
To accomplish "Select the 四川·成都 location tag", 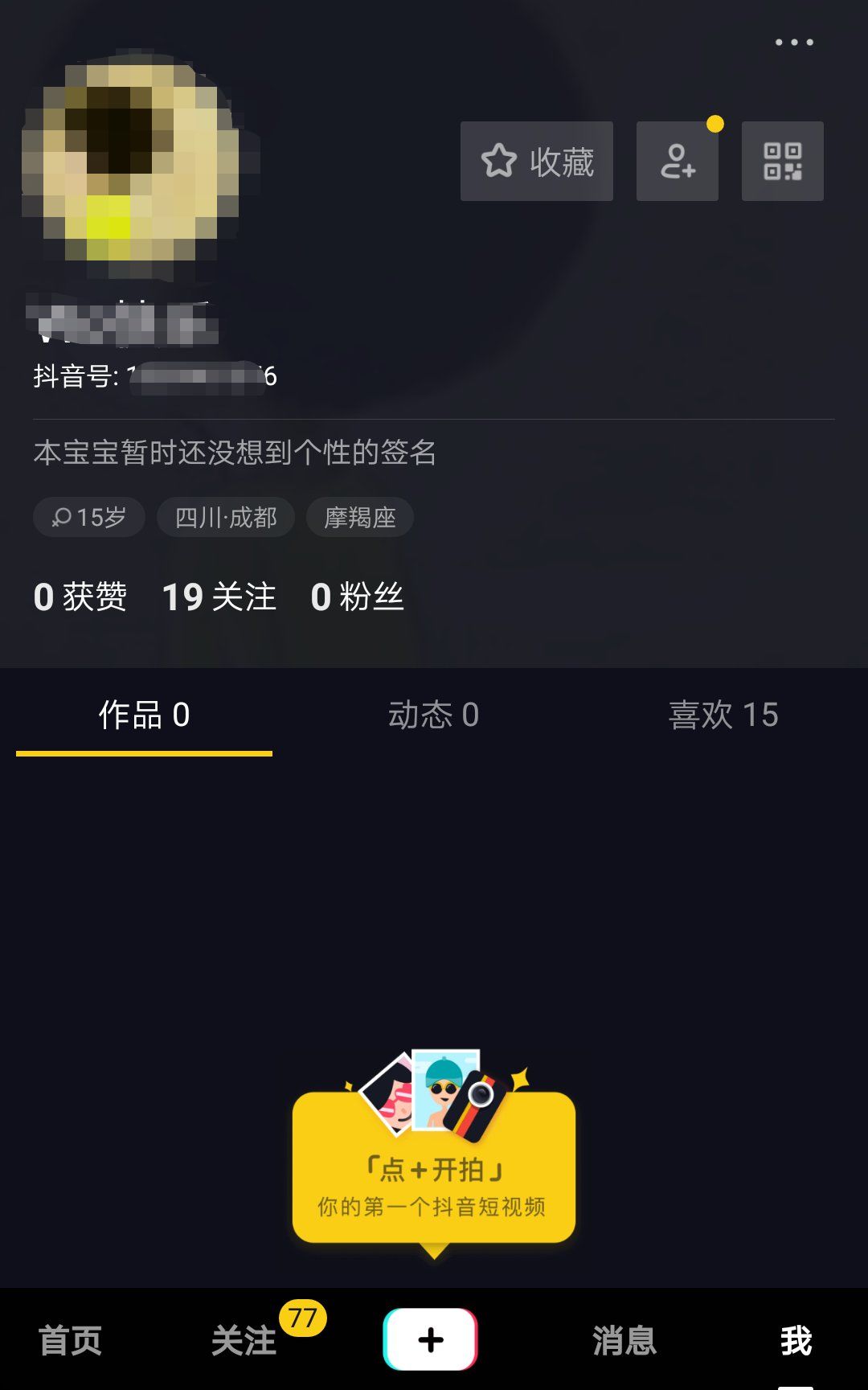I will point(225,517).
